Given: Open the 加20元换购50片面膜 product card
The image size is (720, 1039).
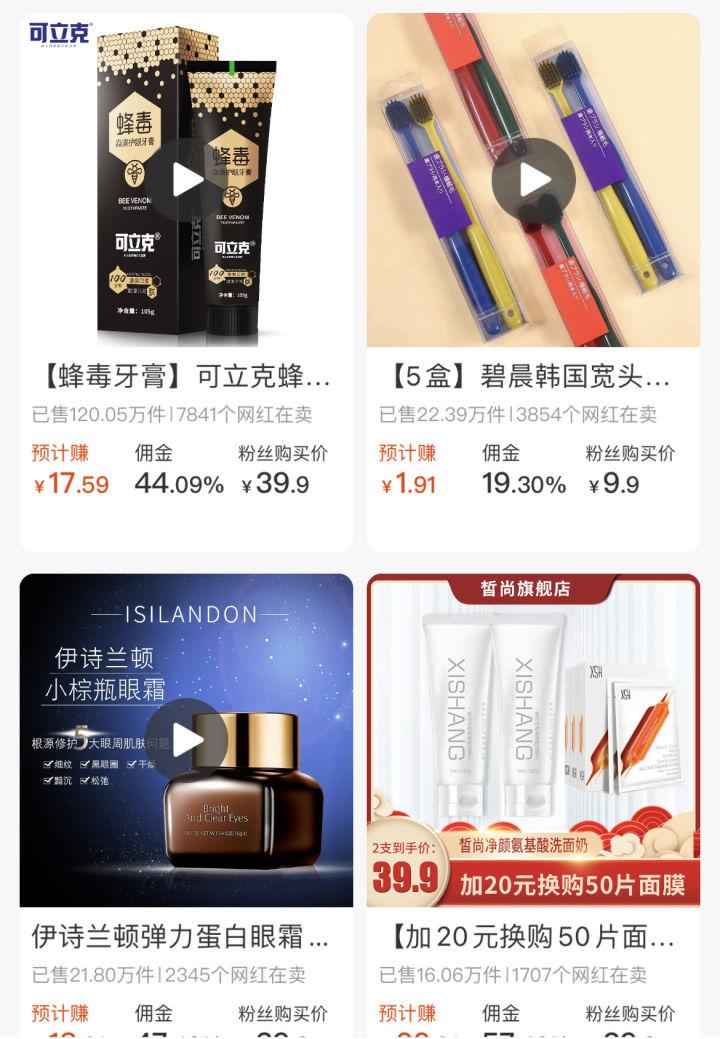Looking at the screenshot, I should [532, 937].
